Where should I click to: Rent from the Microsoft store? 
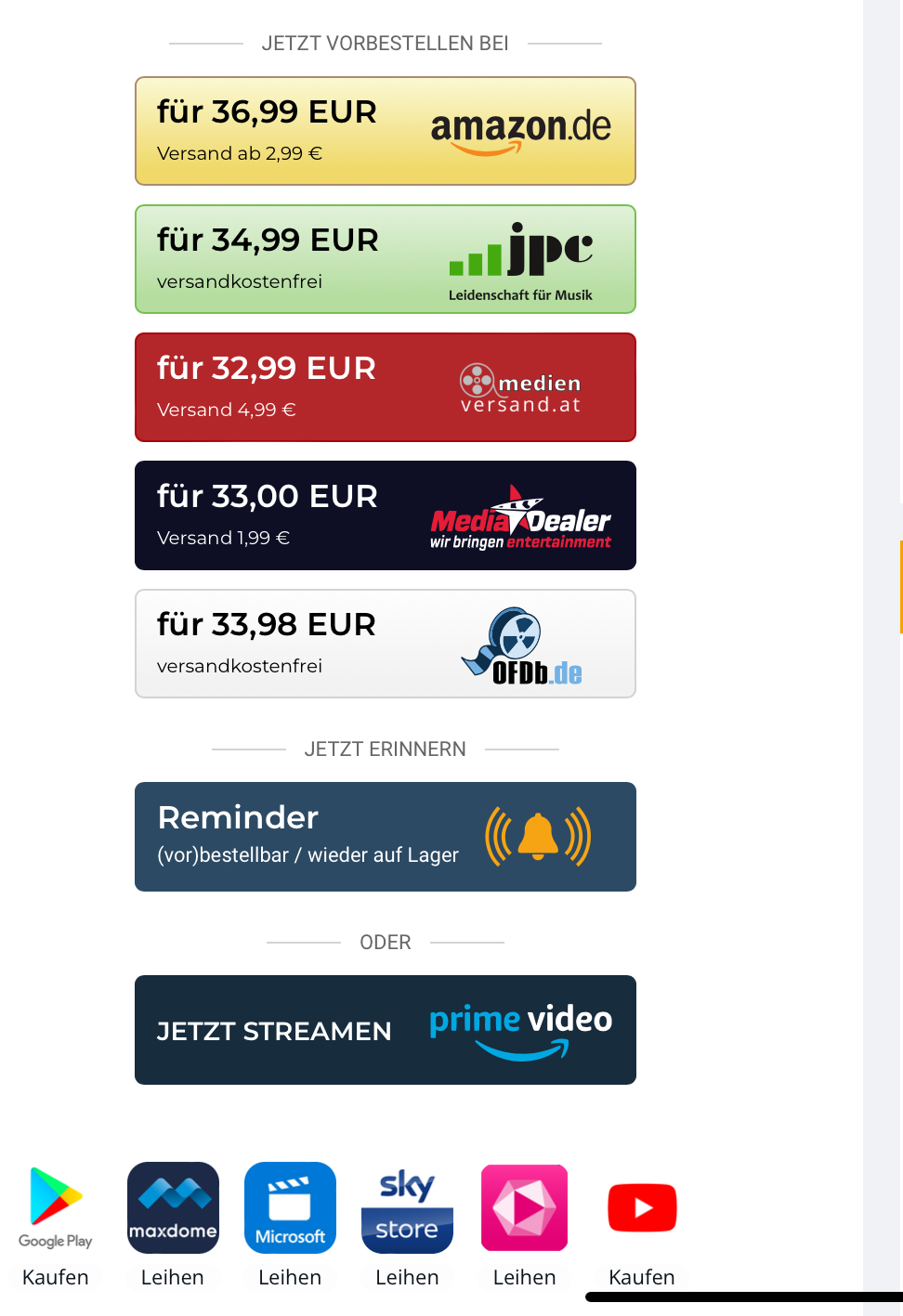coord(290,1224)
